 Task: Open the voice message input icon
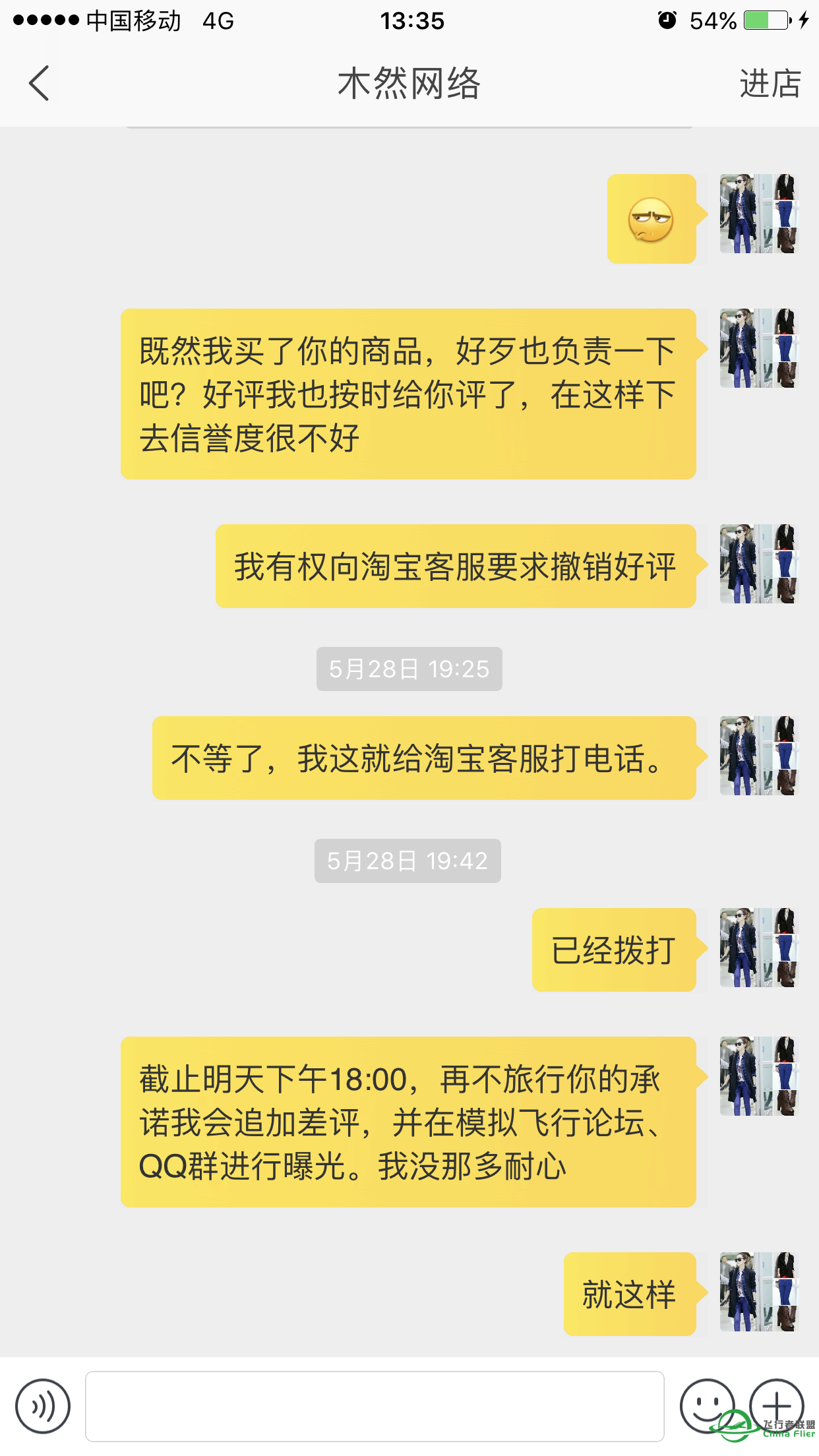pos(41,1405)
